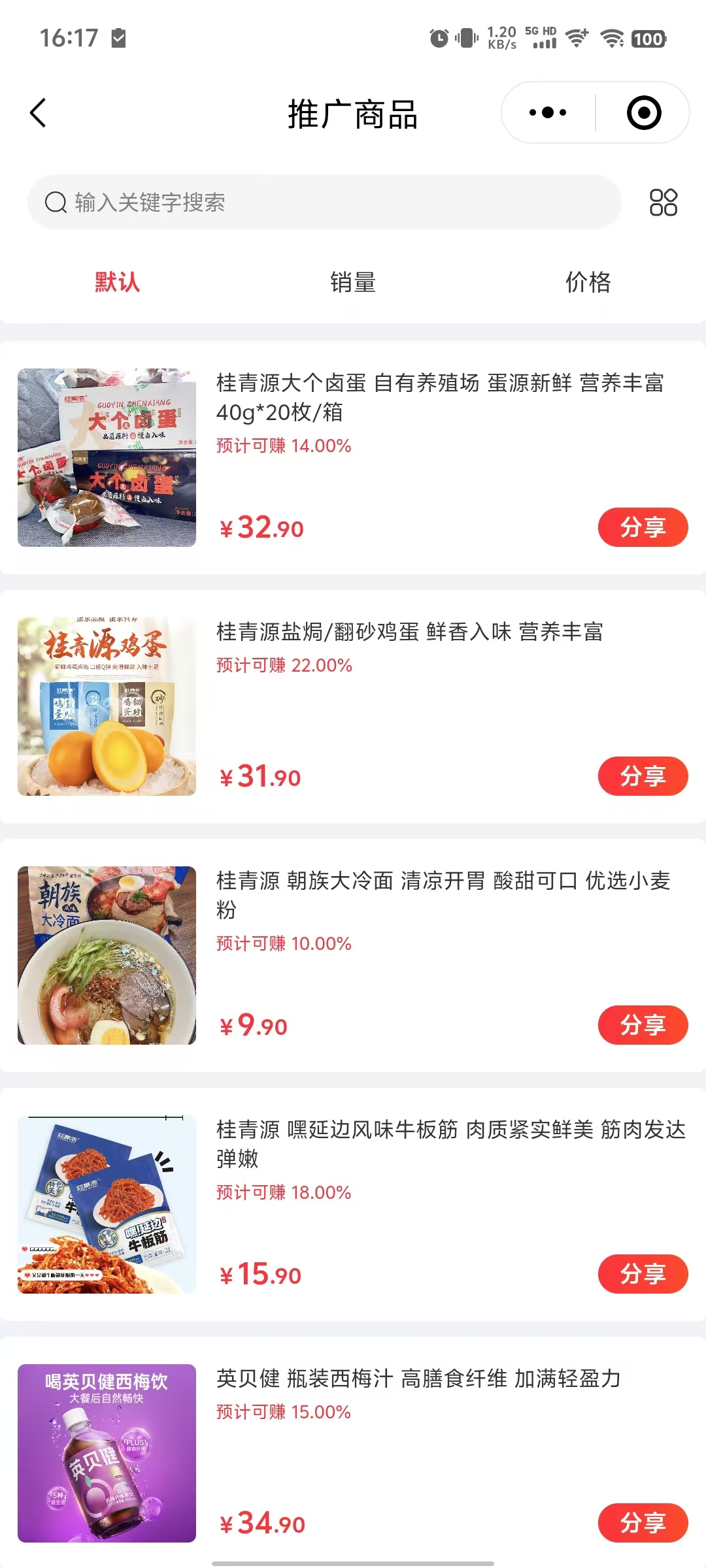Image resolution: width=706 pixels, height=1568 pixels.
Task: Share the 朝族大冷面 product
Action: [x=643, y=1026]
